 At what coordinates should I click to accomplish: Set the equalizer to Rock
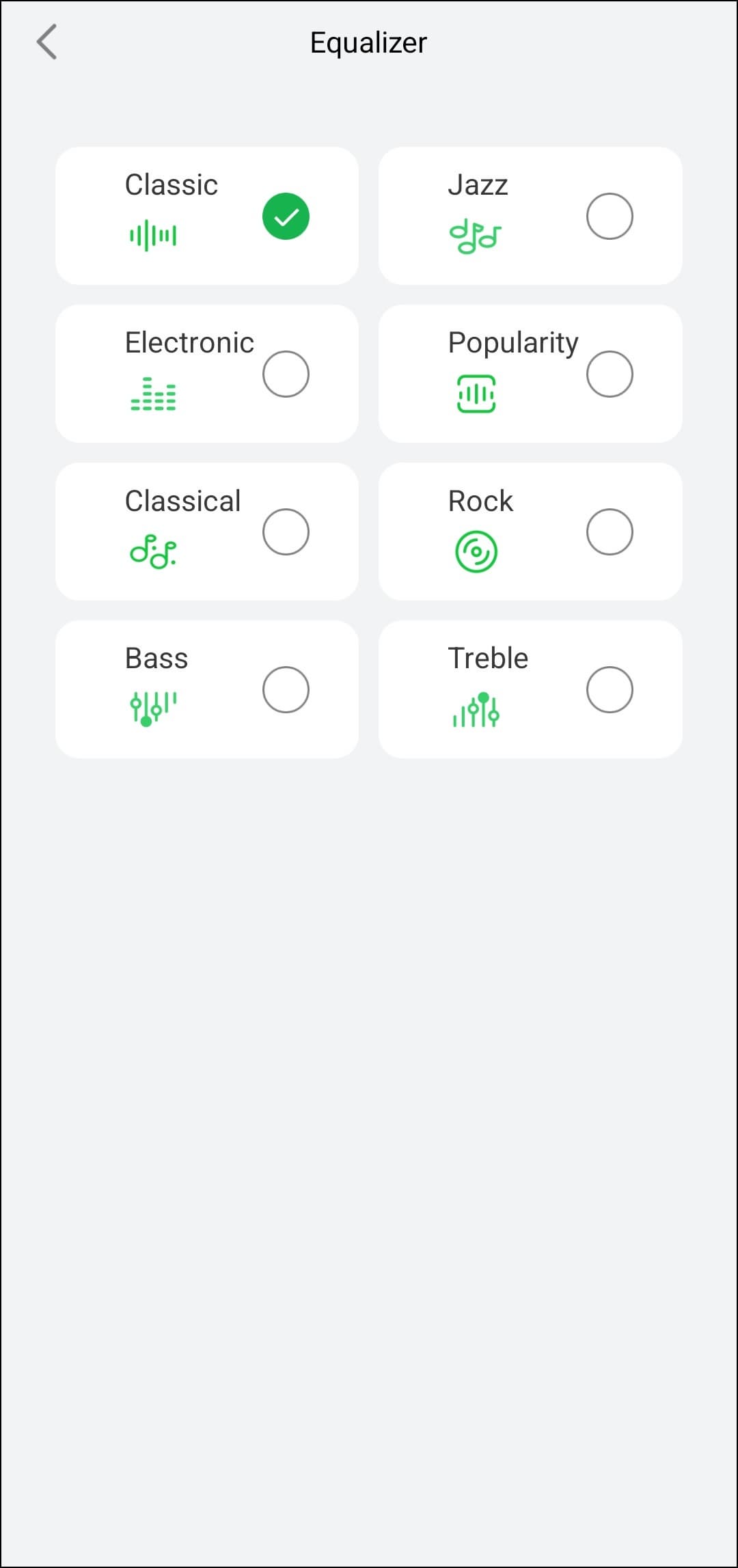pyautogui.click(x=609, y=532)
